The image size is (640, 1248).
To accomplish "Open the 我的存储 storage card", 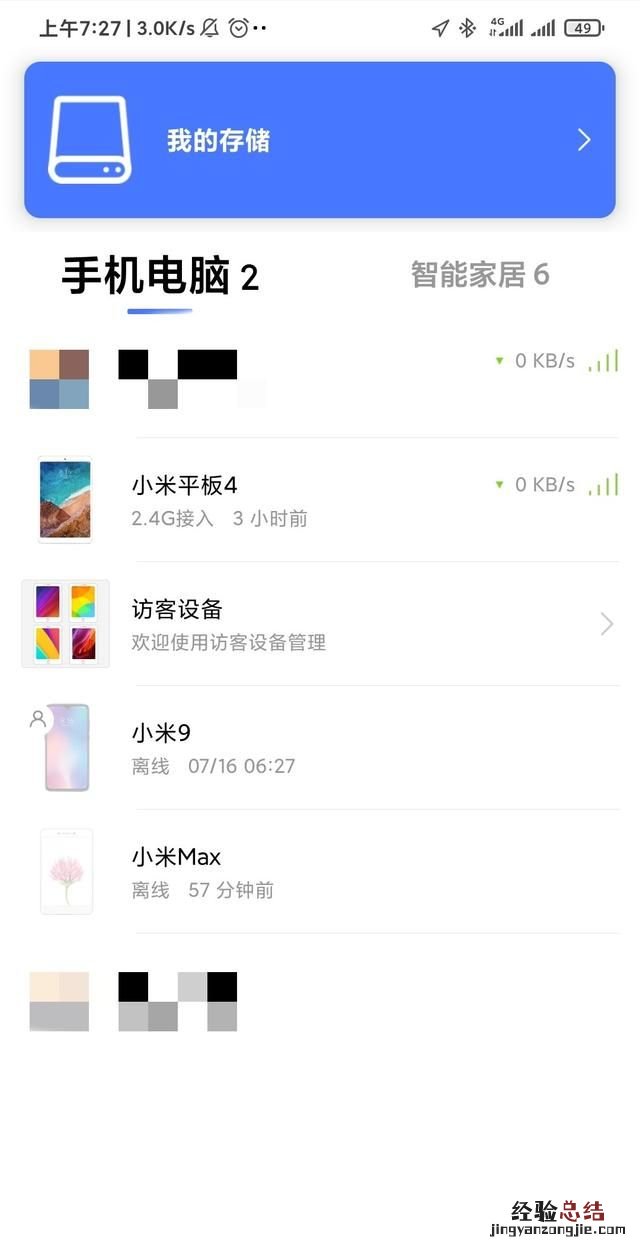I will [x=319, y=140].
